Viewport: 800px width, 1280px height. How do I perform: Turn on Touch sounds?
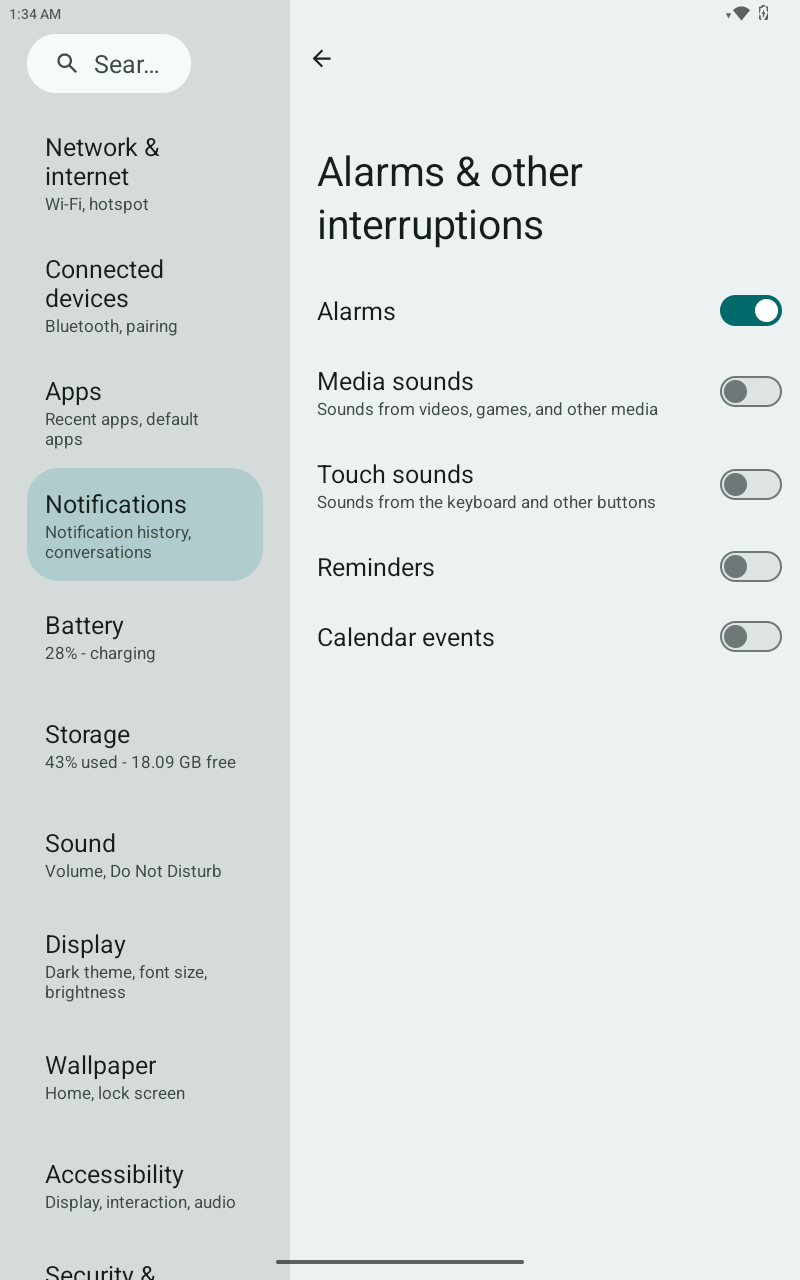(x=751, y=484)
